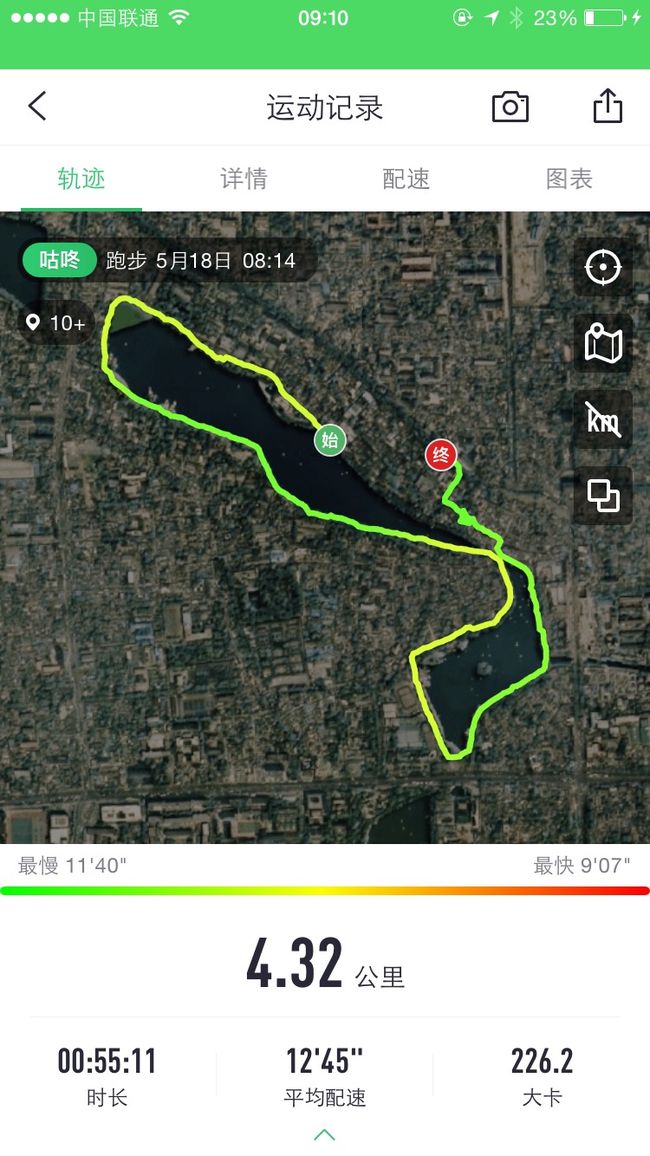
Task: Tap the overlapping squares layer icon
Action: pyautogui.click(x=603, y=495)
